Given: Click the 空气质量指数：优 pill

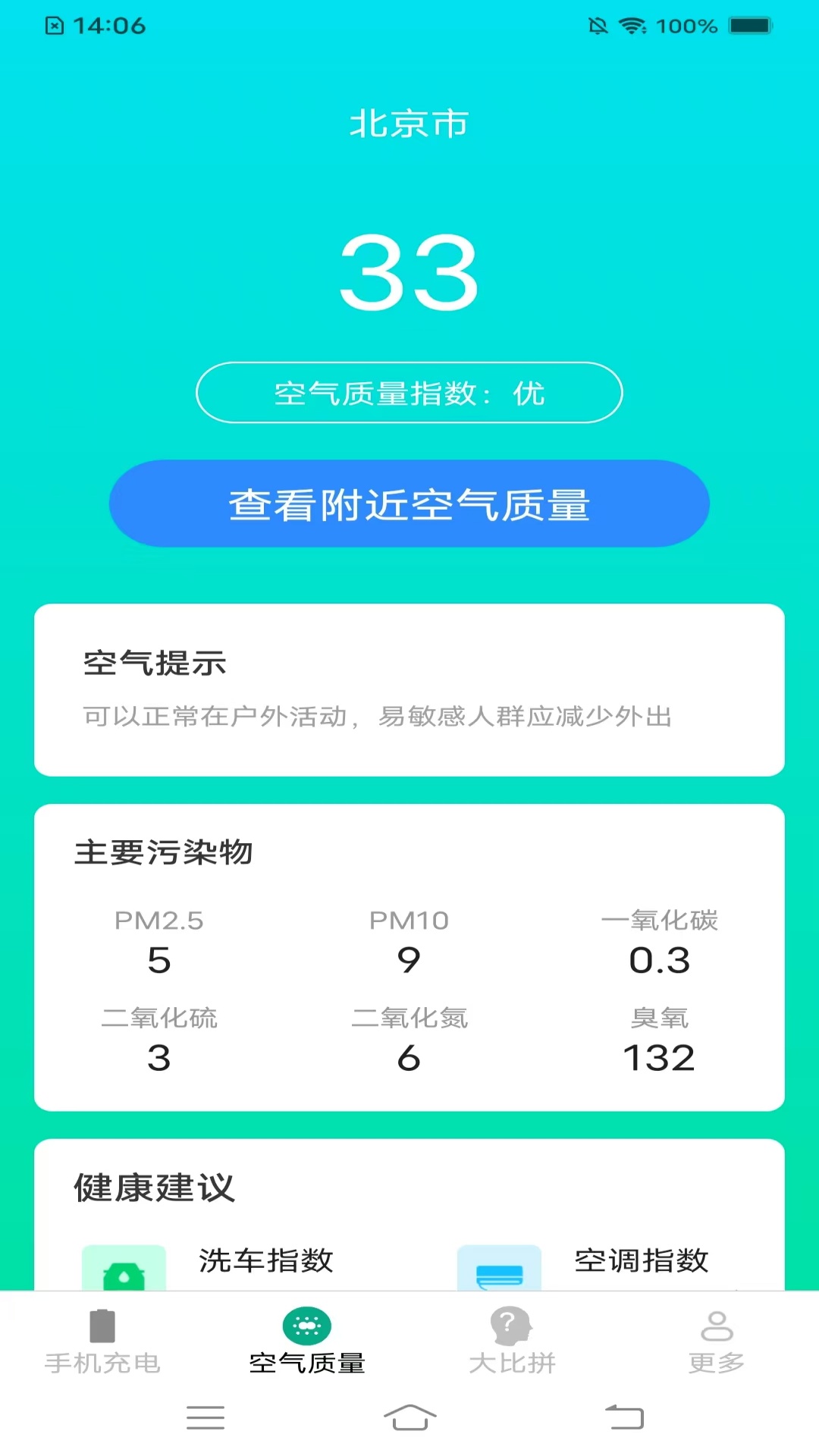Looking at the screenshot, I should 409,394.
